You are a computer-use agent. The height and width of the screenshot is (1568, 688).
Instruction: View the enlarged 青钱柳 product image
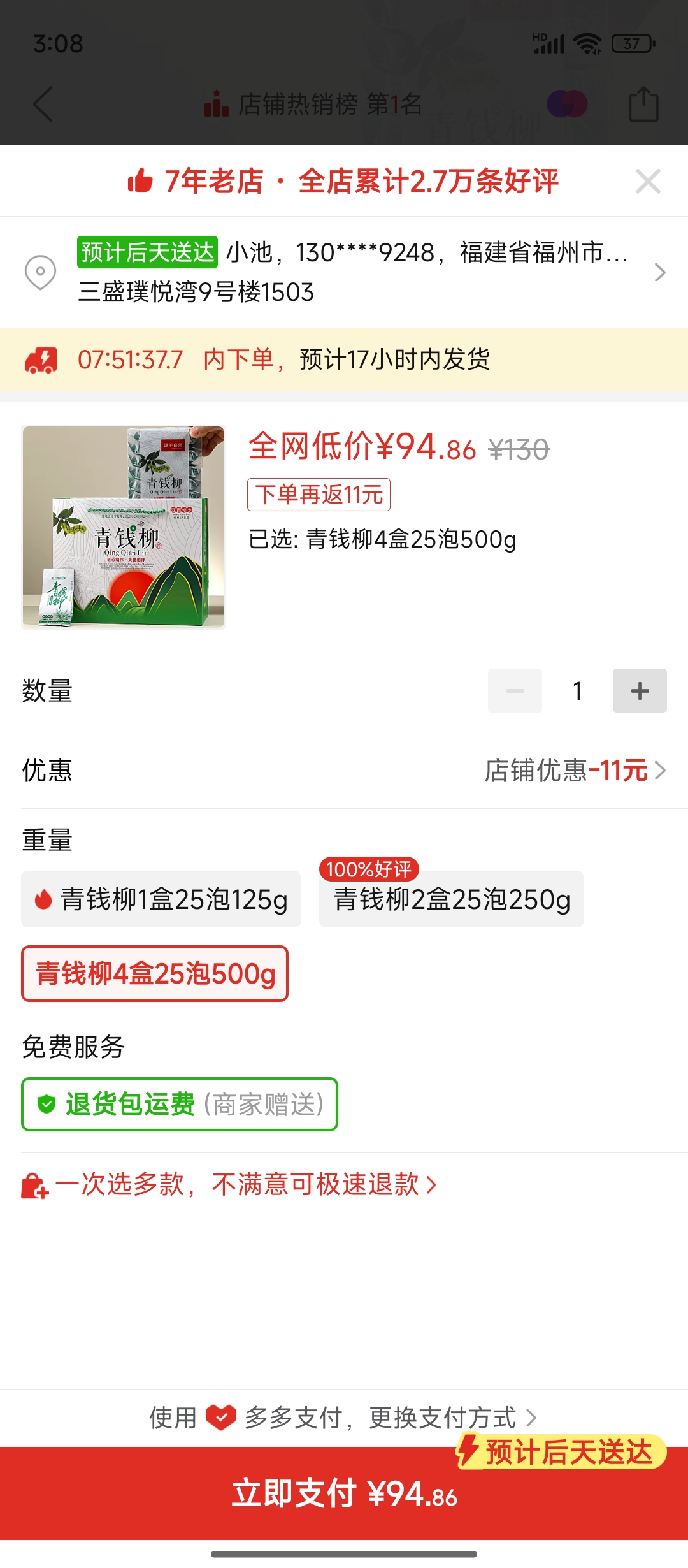(x=124, y=528)
